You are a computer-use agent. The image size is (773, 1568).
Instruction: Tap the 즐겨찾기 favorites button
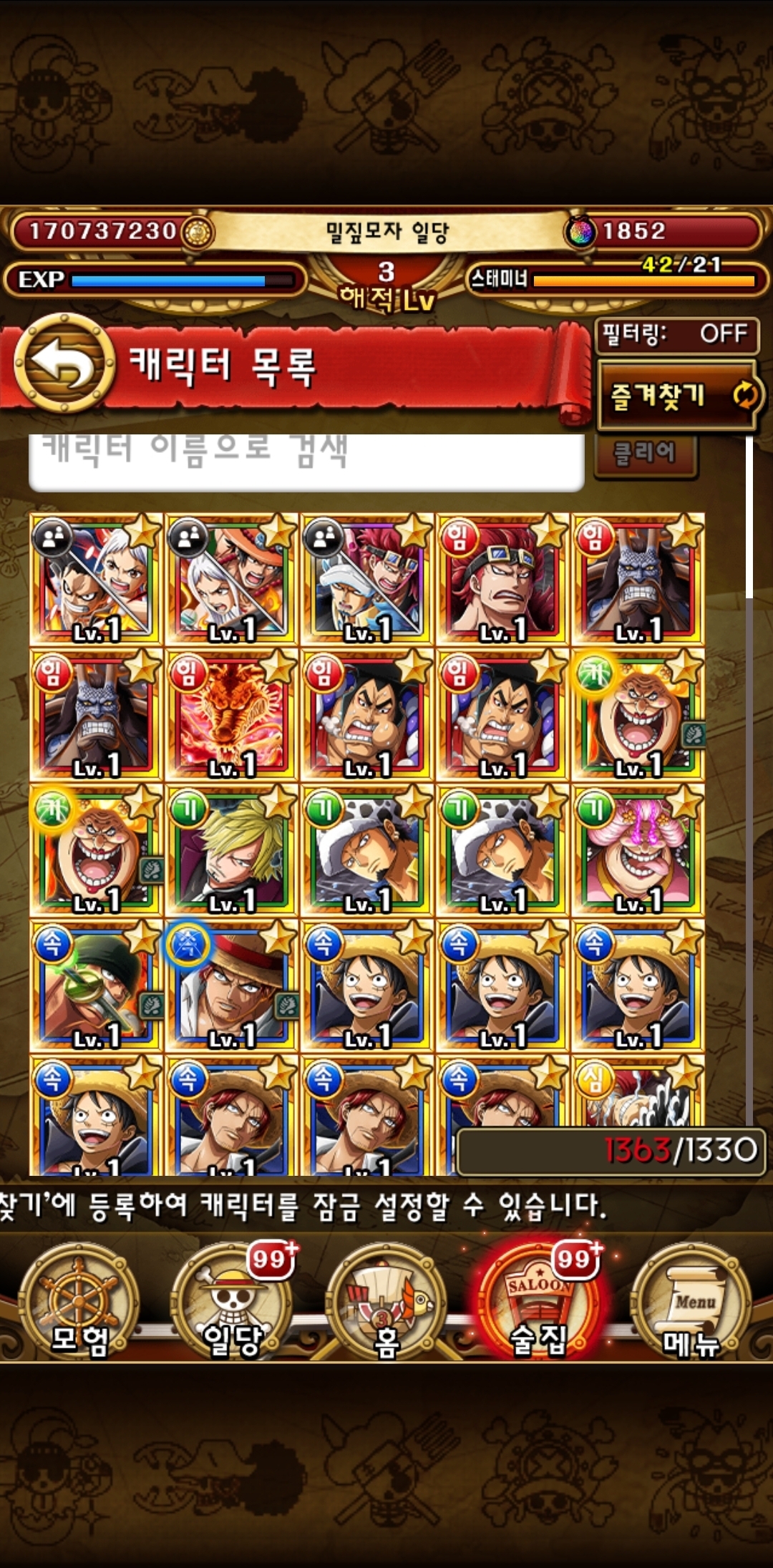pos(676,396)
